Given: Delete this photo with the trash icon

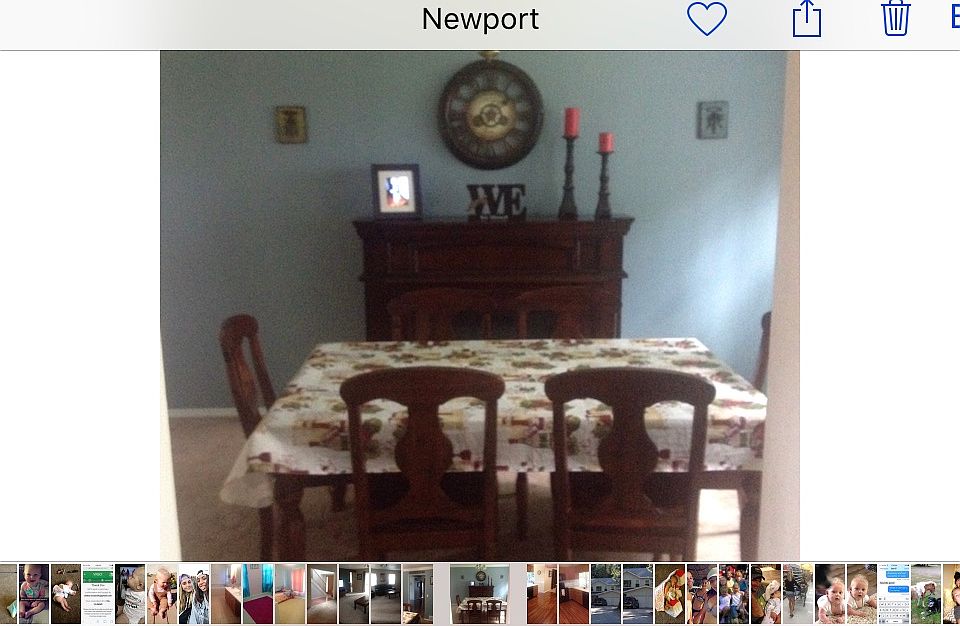Looking at the screenshot, I should pos(895,19).
